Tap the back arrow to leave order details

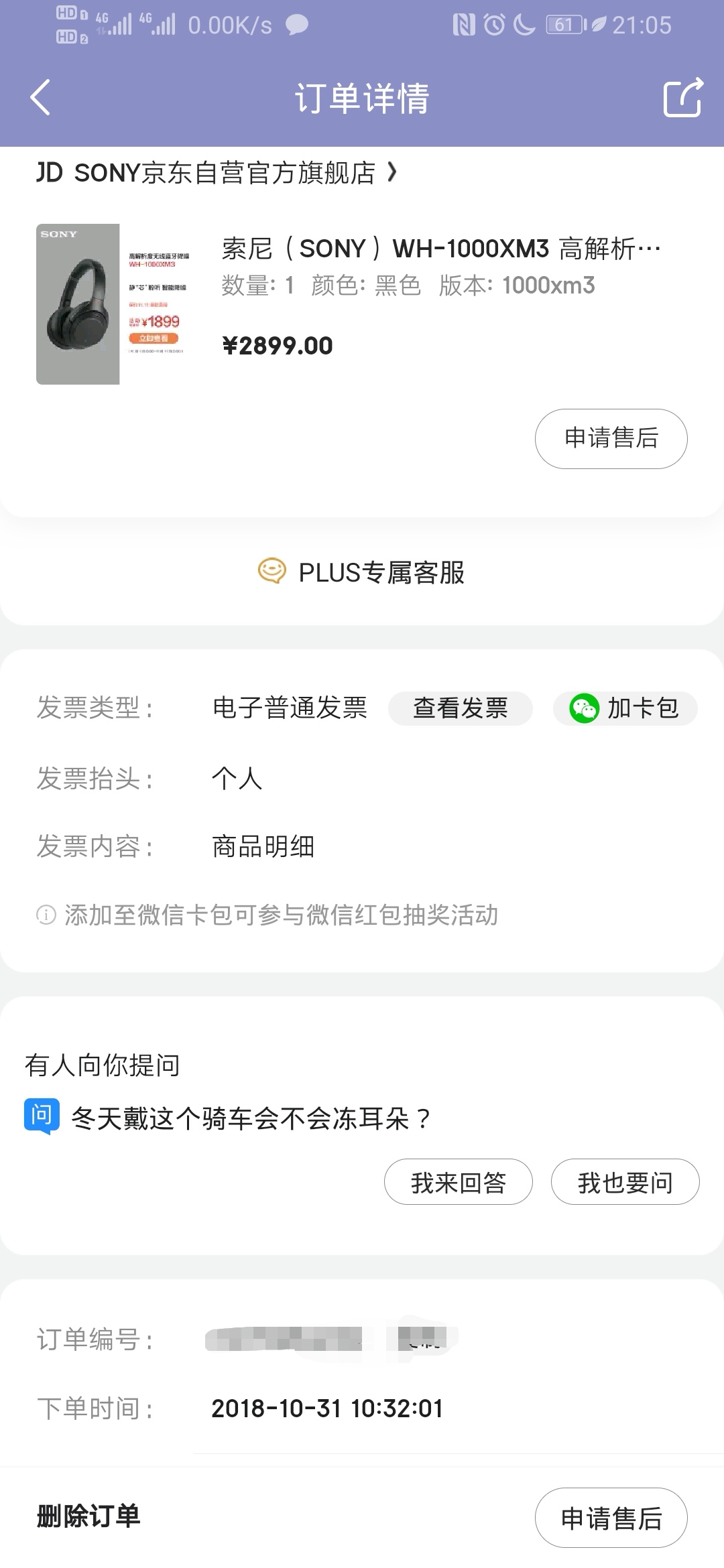click(x=40, y=98)
